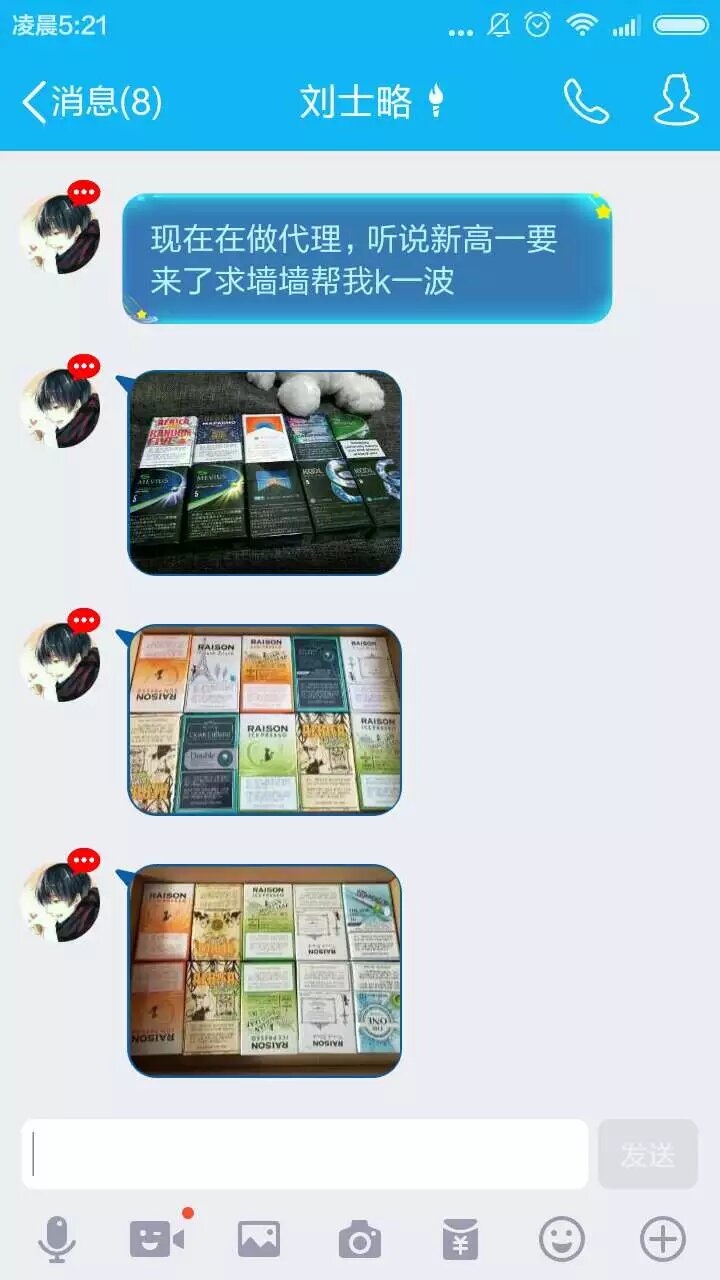The image size is (720, 1280).
Task: Send a red packet with the ¥ icon
Action: [461, 1240]
